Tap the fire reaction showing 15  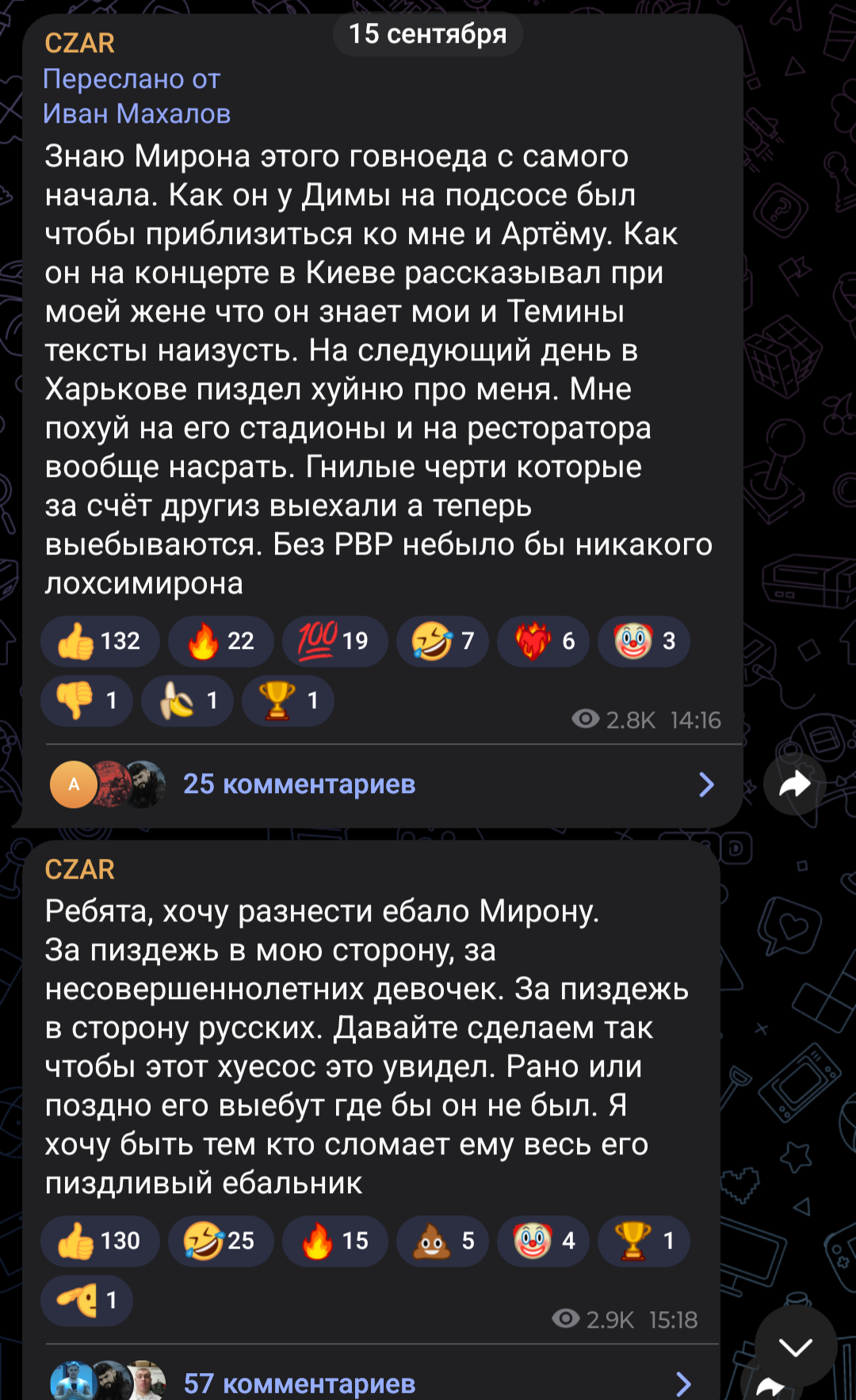point(334,1241)
